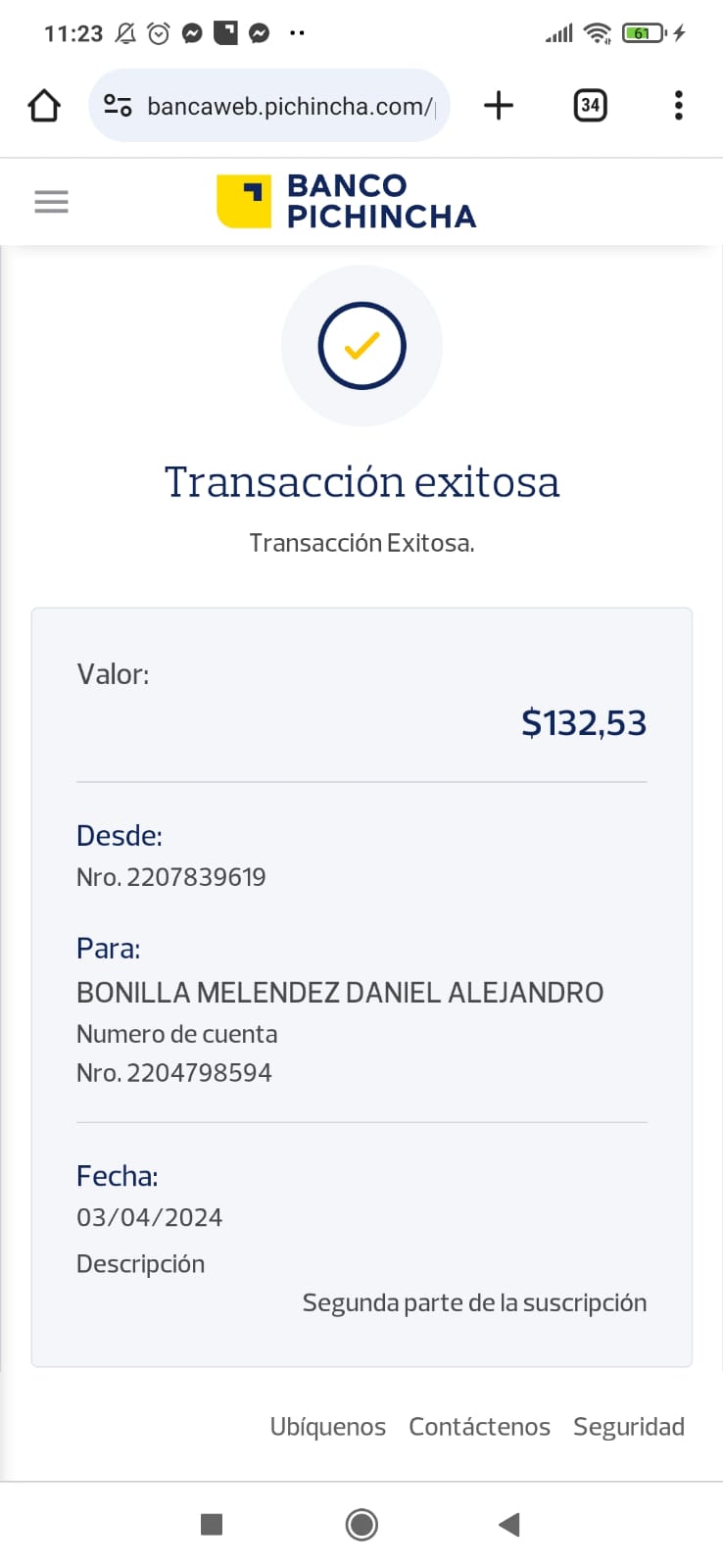Viewport: 723px width, 1568px height.
Task: Open the Ubíquenos link
Action: [x=328, y=1427]
